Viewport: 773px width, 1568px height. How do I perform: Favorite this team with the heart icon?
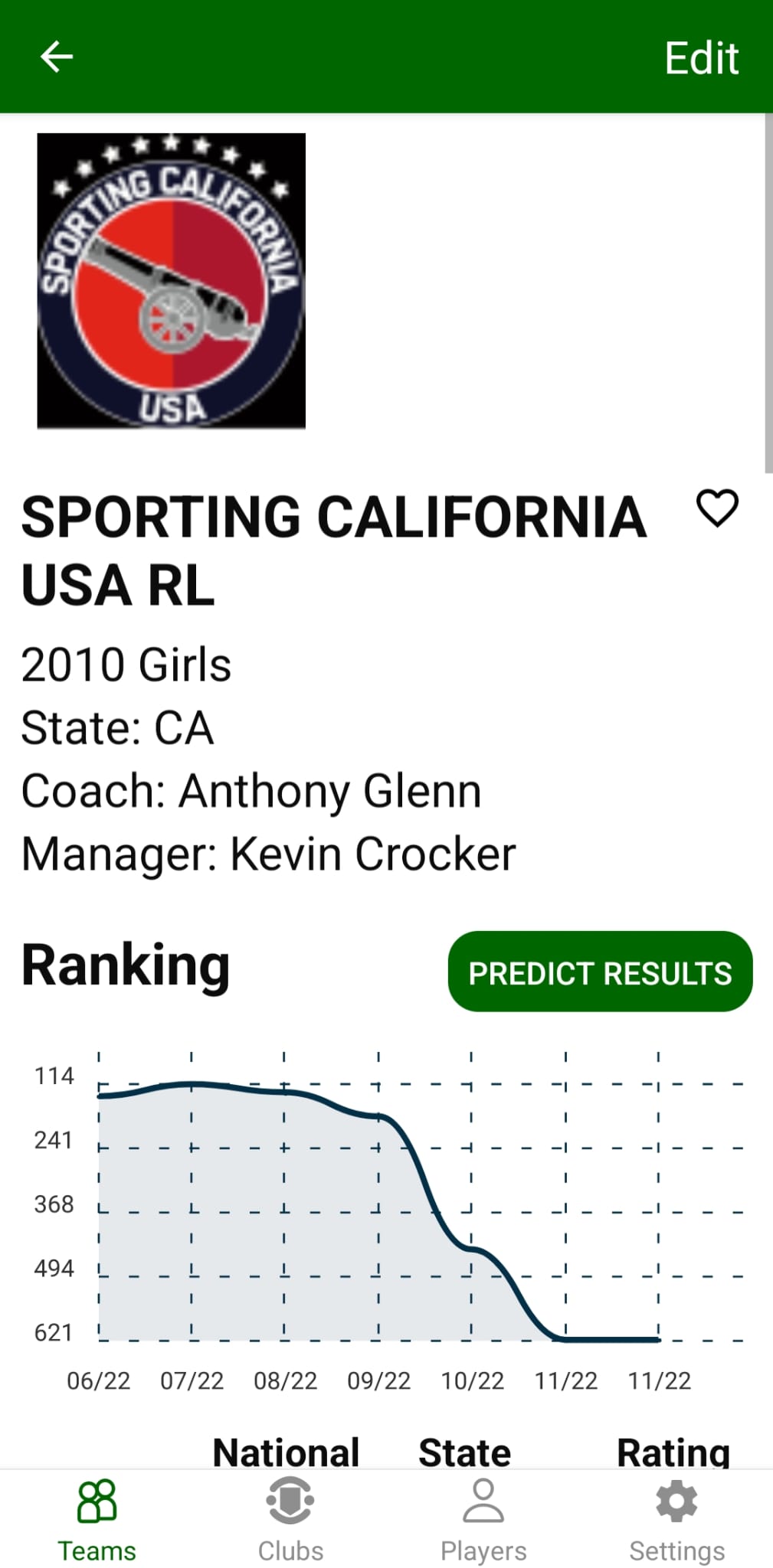click(716, 508)
